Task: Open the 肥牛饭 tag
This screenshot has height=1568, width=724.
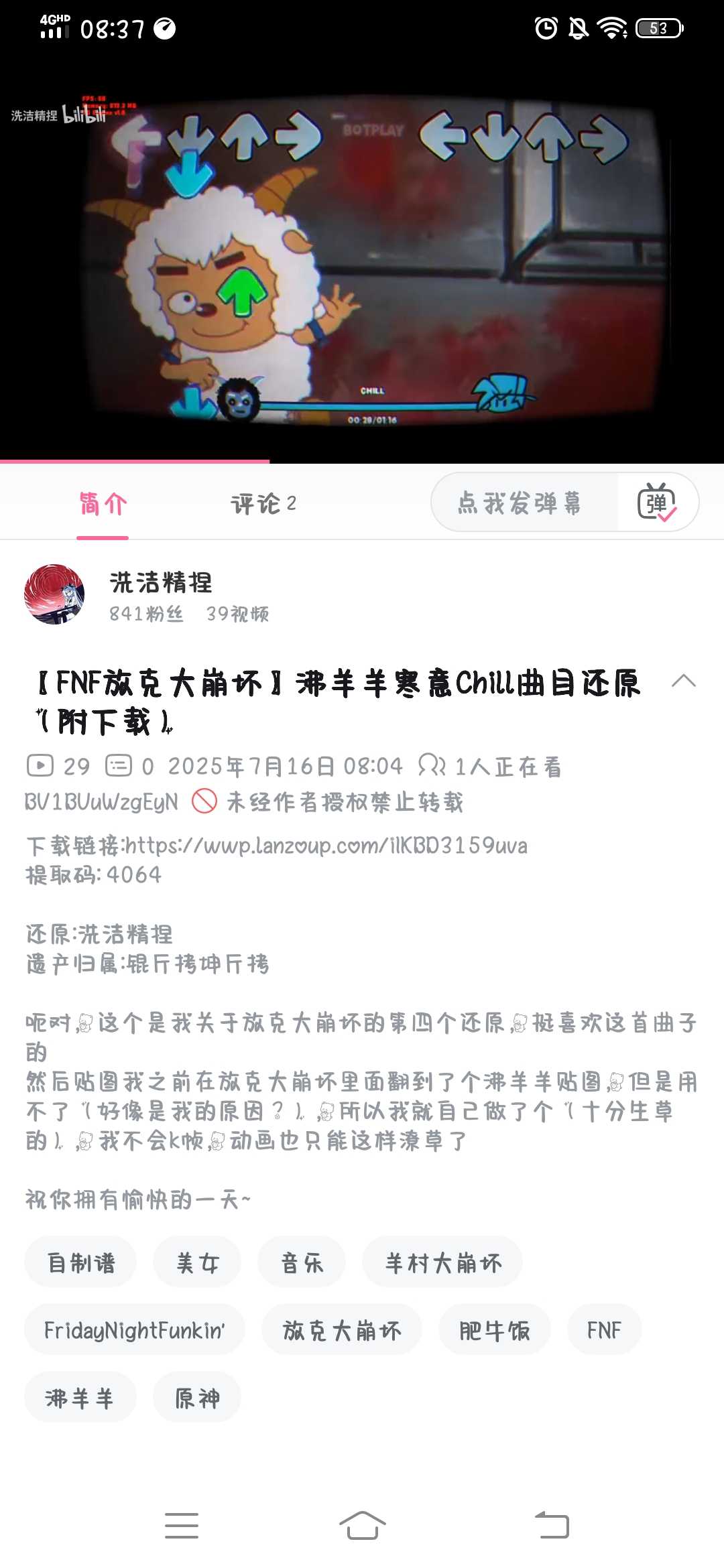Action: [x=494, y=1330]
